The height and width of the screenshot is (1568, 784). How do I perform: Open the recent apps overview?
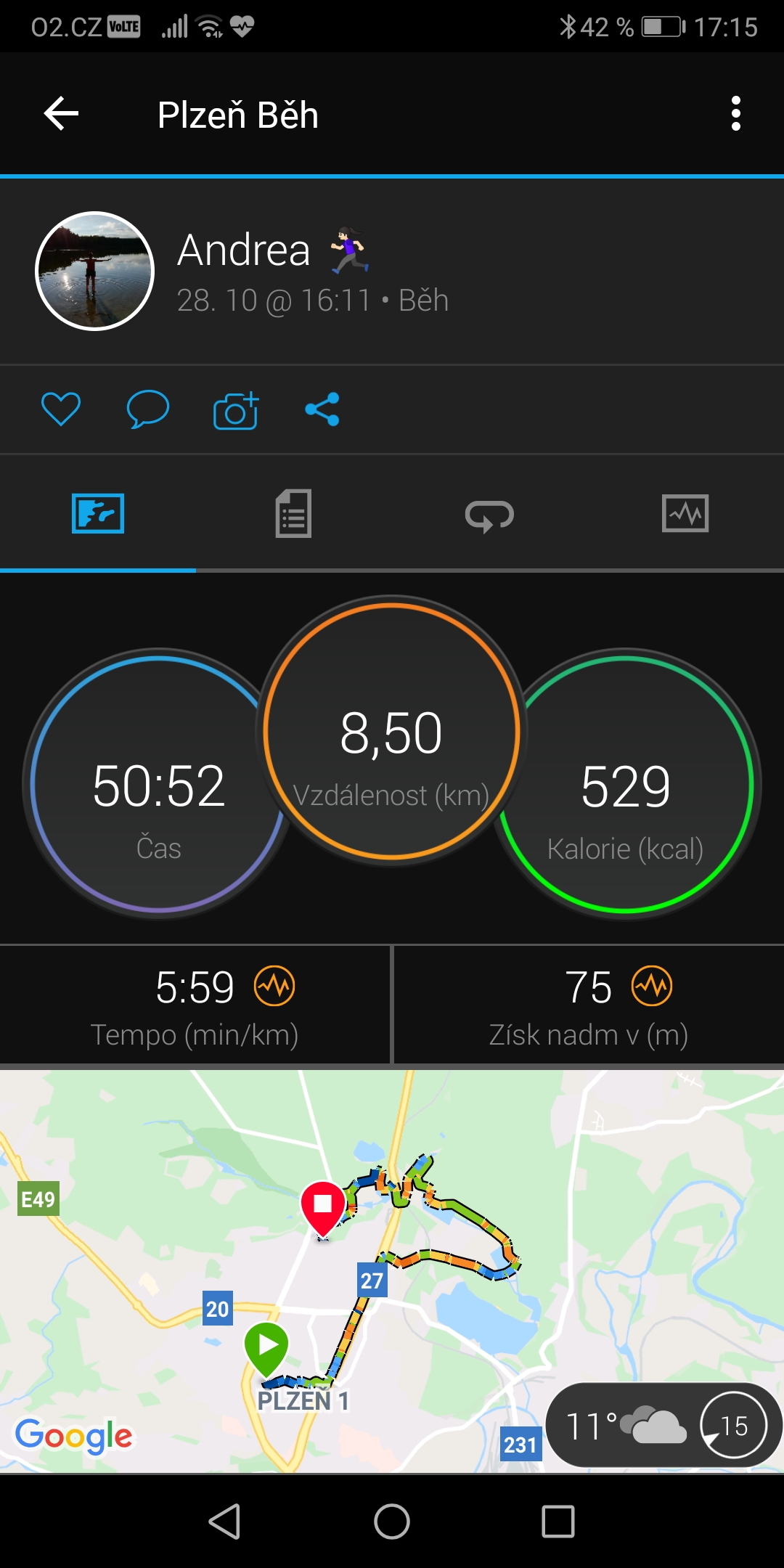558,1521
